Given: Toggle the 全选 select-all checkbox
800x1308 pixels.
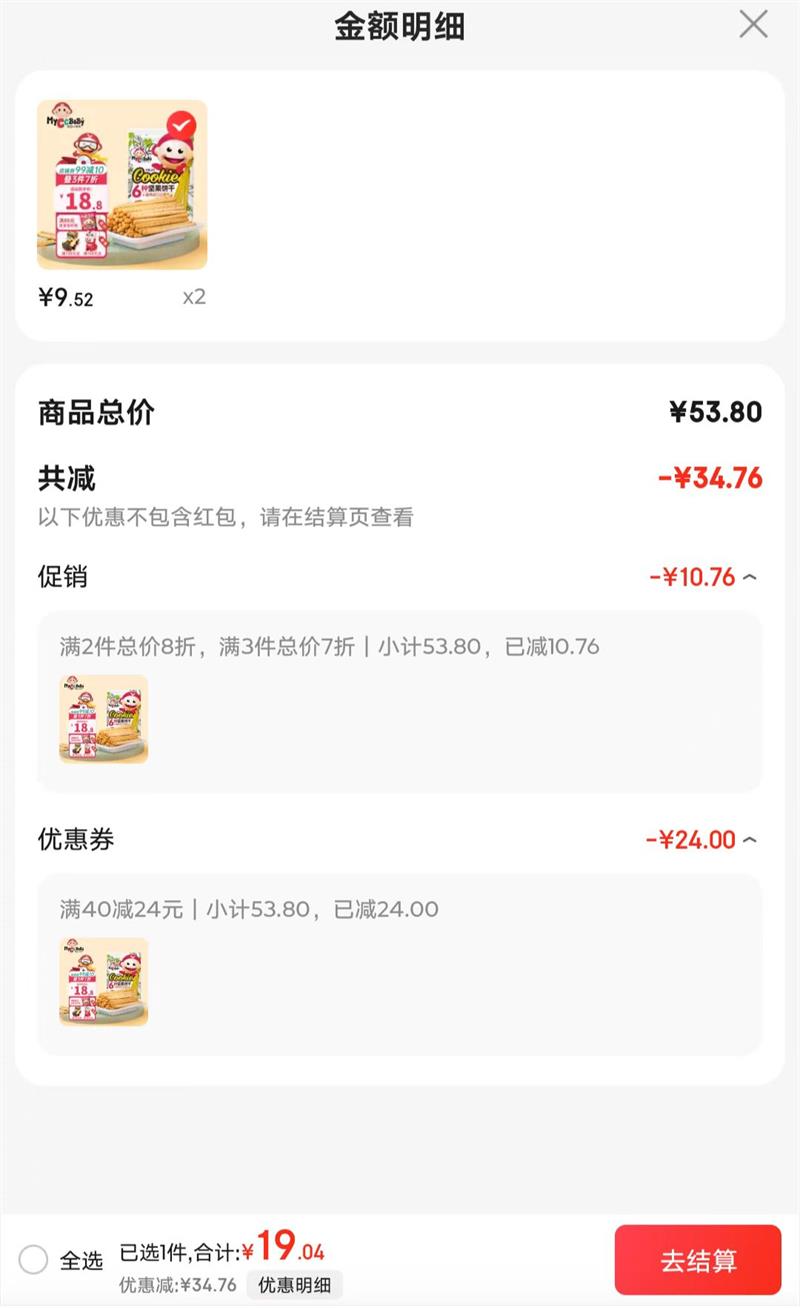Looking at the screenshot, I should [33, 1259].
